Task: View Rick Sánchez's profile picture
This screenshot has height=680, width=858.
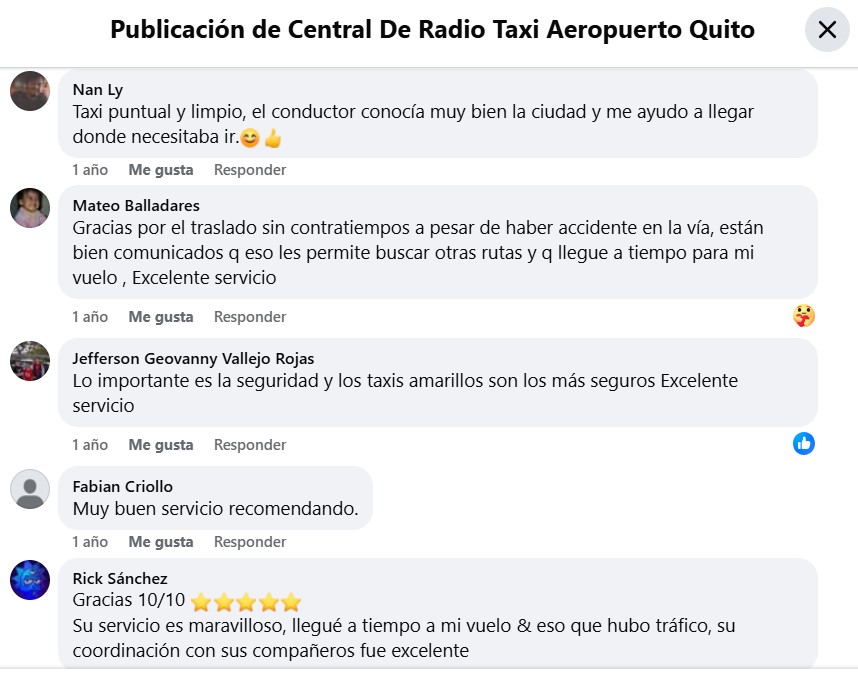Action: (x=30, y=580)
